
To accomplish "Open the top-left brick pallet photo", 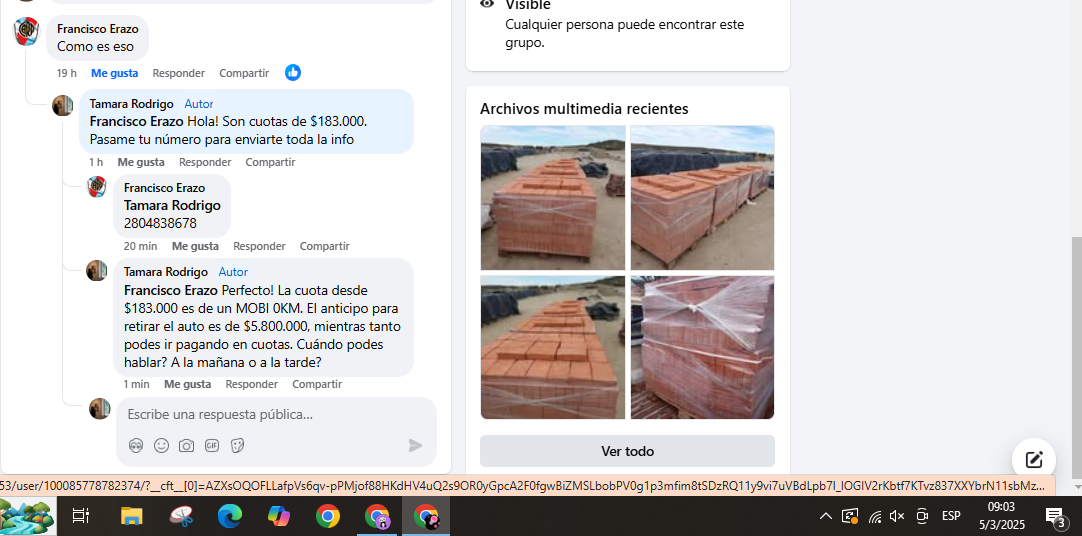I will pos(553,198).
